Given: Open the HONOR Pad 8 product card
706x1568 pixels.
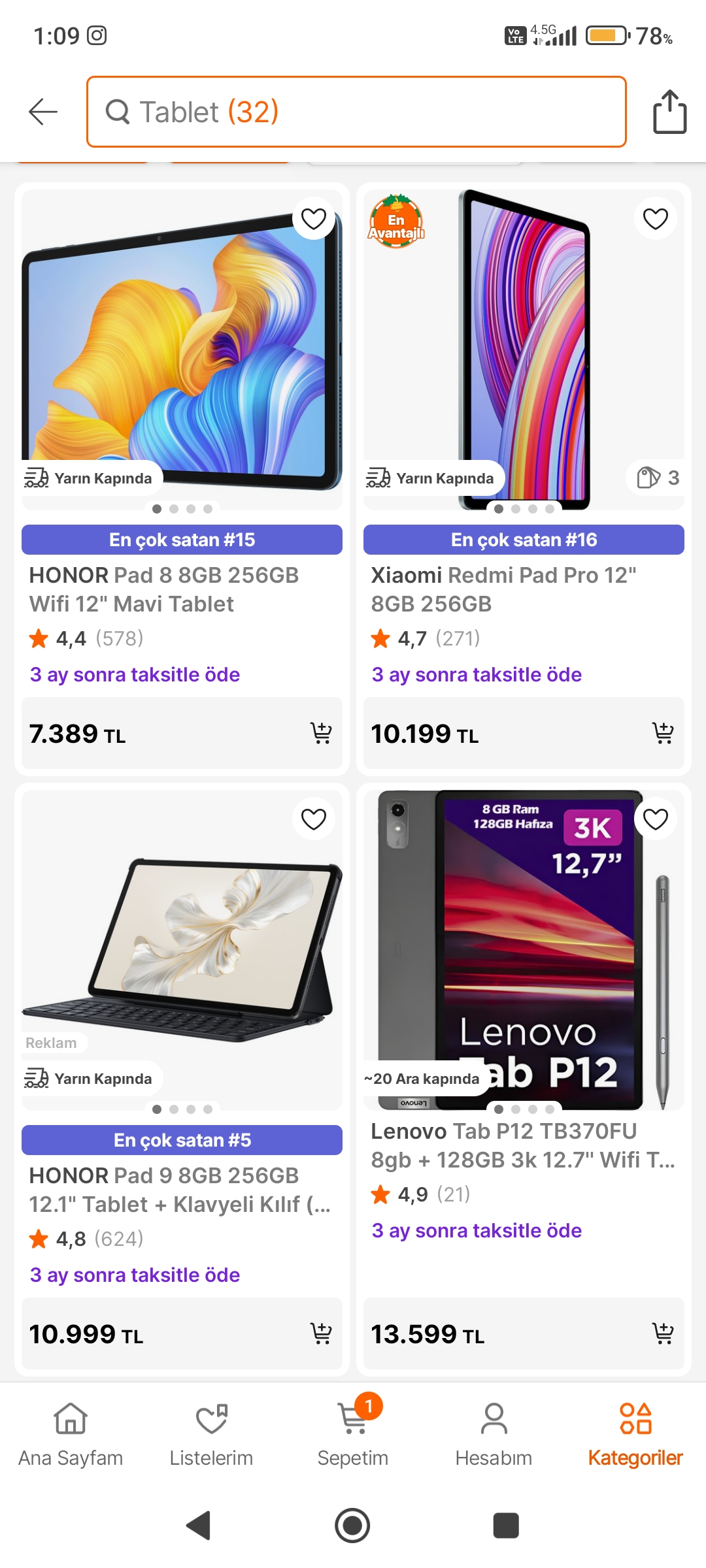Looking at the screenshot, I should pos(163,589).
